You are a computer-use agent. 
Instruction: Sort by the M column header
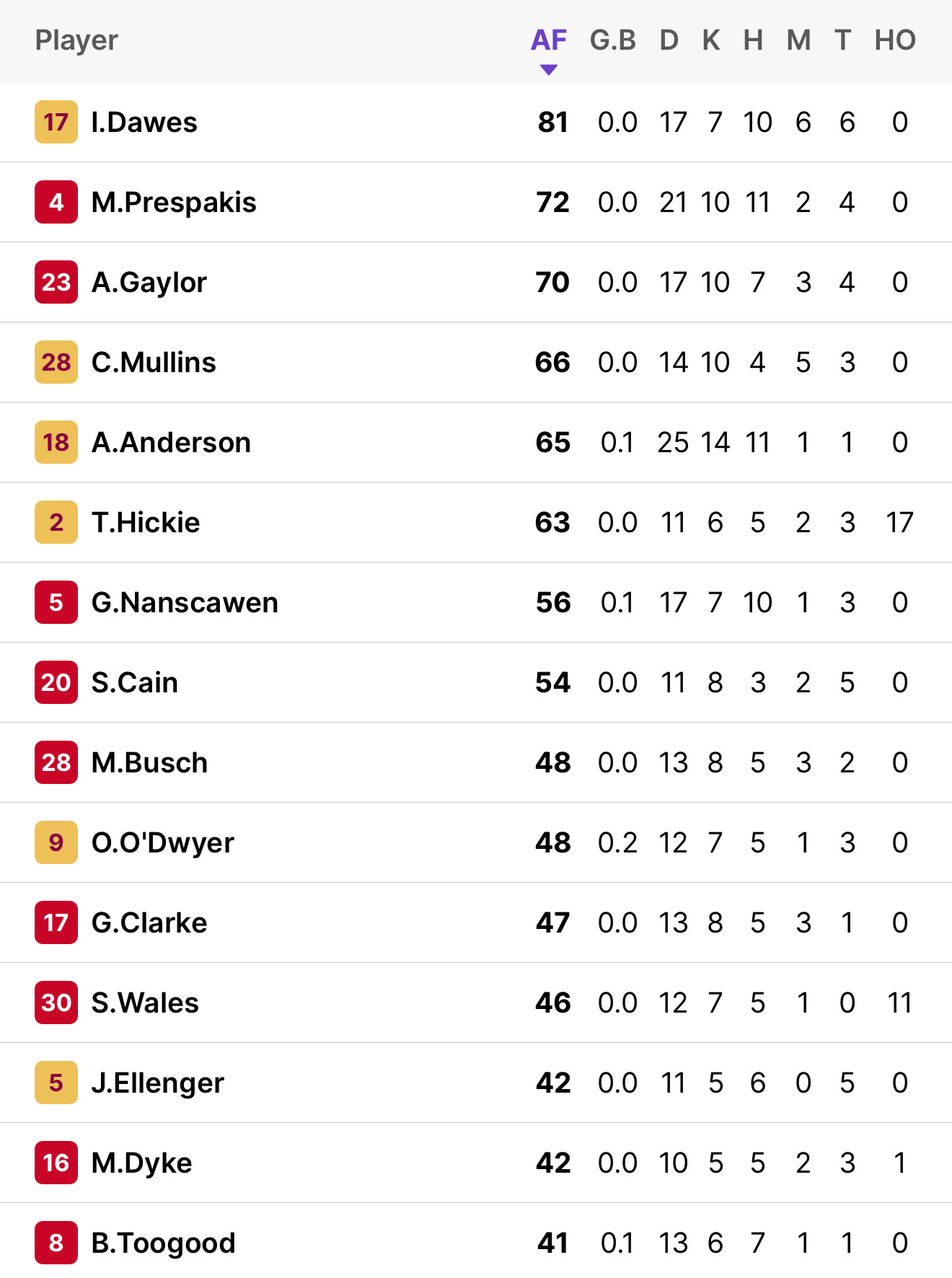pyautogui.click(x=798, y=40)
